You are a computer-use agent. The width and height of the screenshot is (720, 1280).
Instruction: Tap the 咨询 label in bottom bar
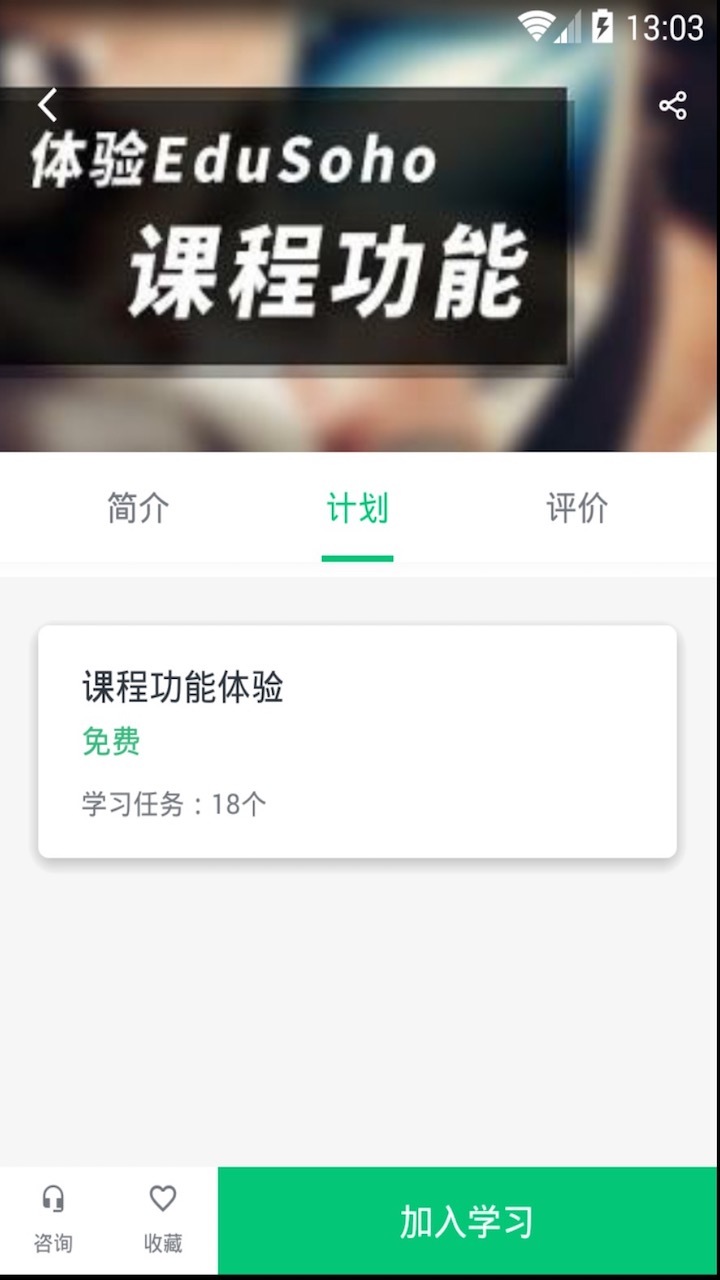pyautogui.click(x=55, y=1243)
